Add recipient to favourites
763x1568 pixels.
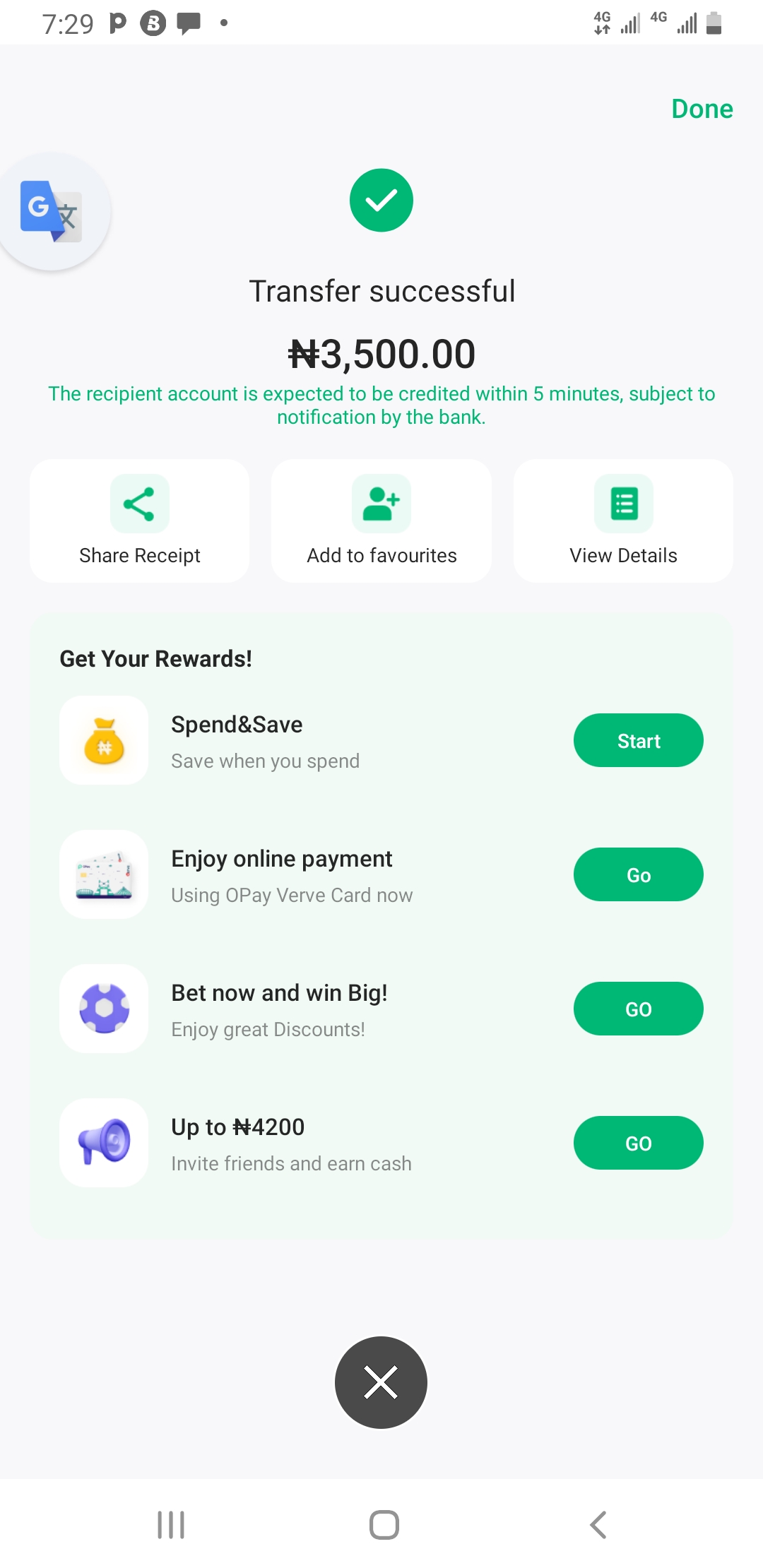coord(381,521)
